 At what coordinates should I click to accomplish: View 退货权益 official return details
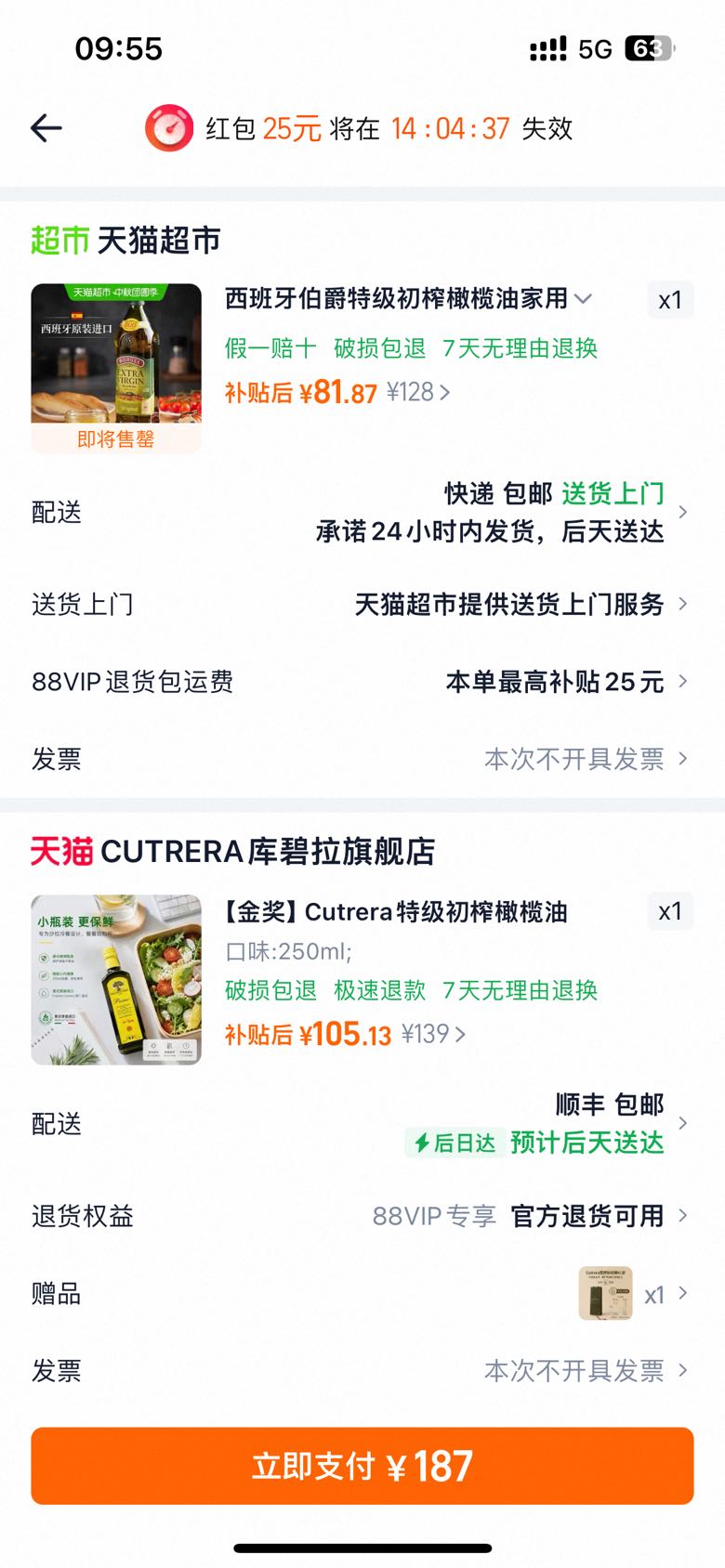[362, 1216]
